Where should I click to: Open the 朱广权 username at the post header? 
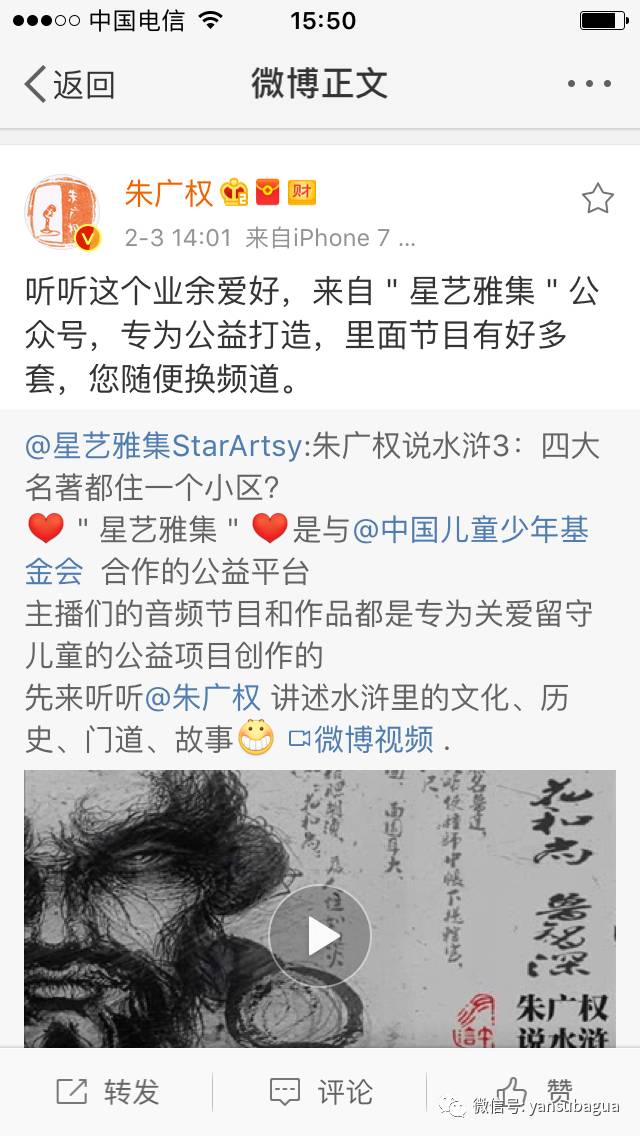[x=169, y=193]
